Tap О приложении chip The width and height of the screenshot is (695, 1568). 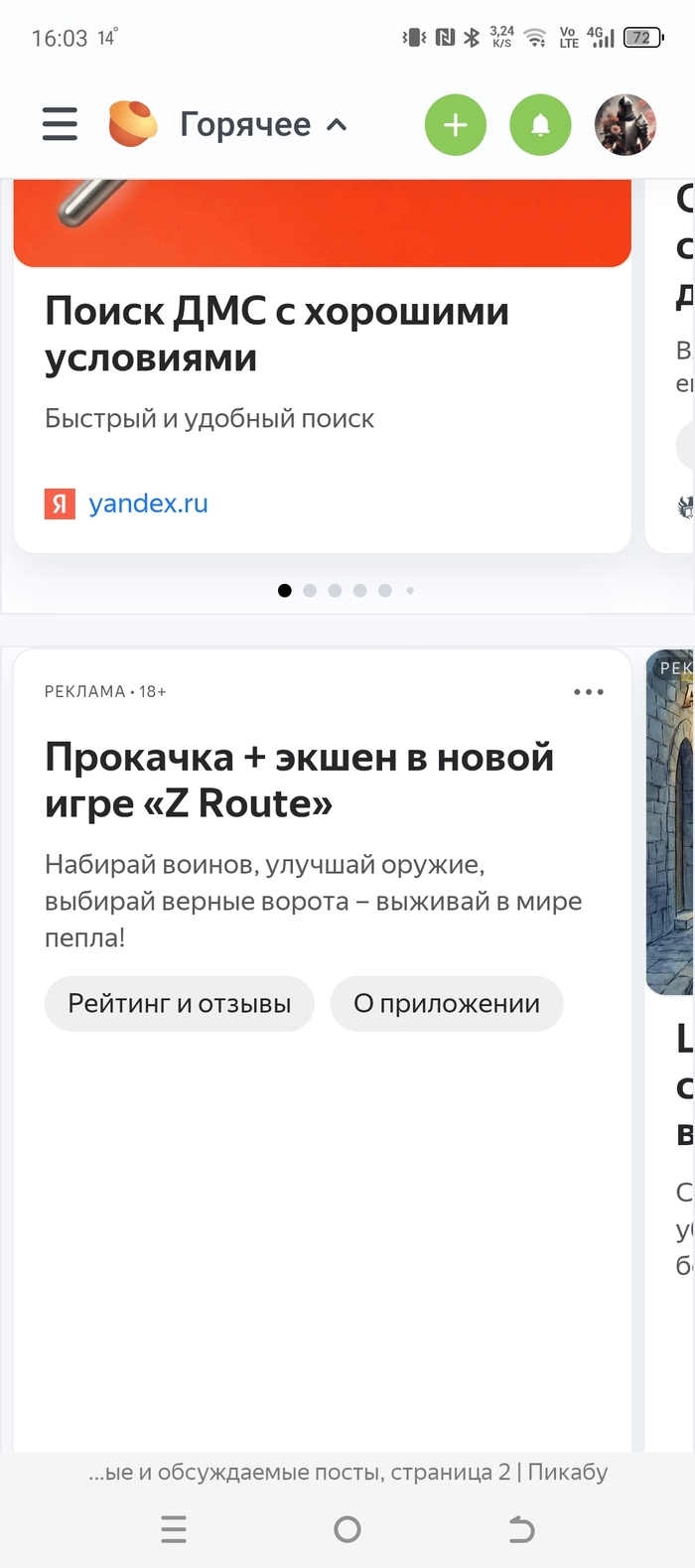[447, 1004]
